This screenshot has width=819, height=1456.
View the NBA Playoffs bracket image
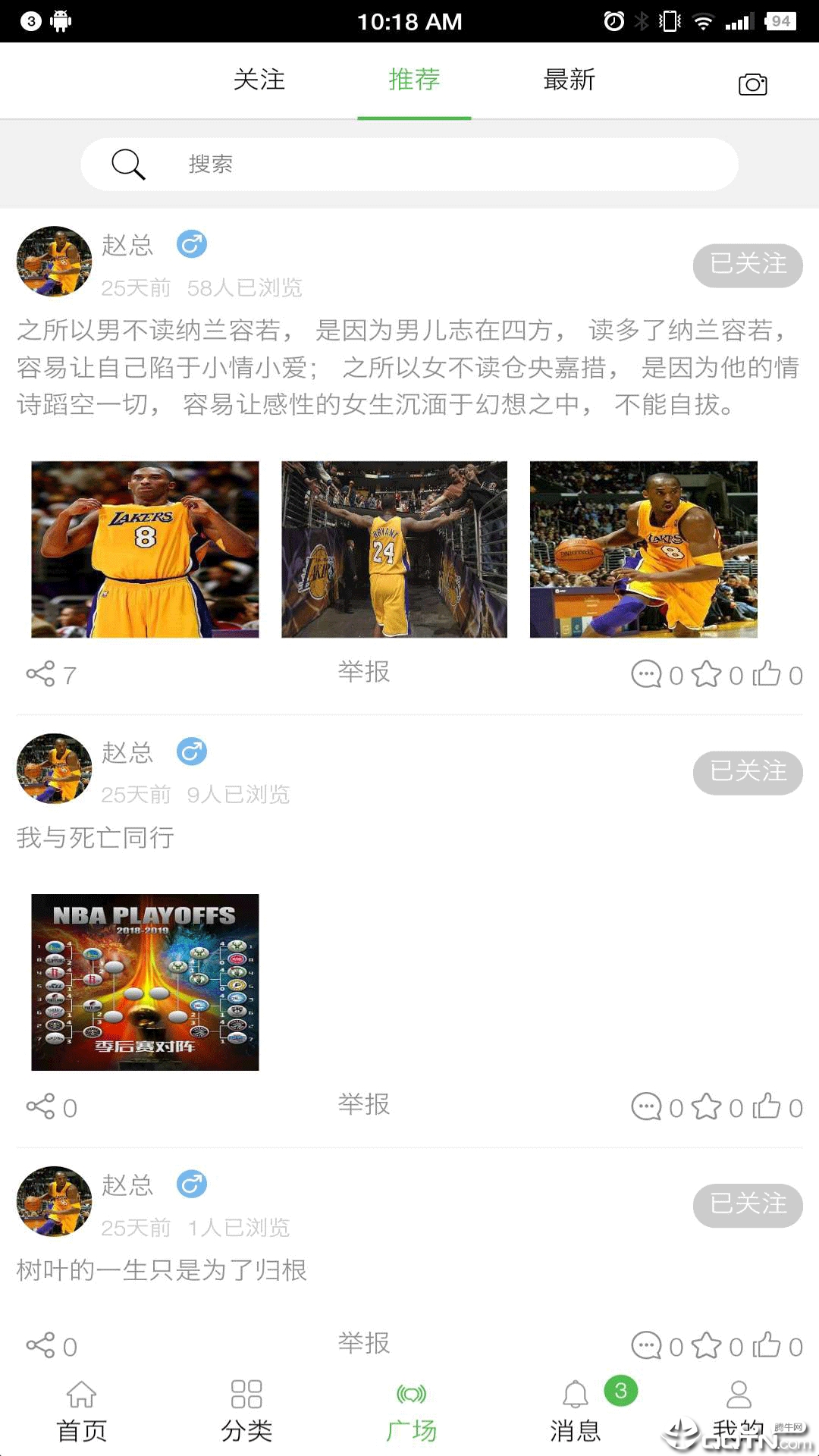pos(145,982)
